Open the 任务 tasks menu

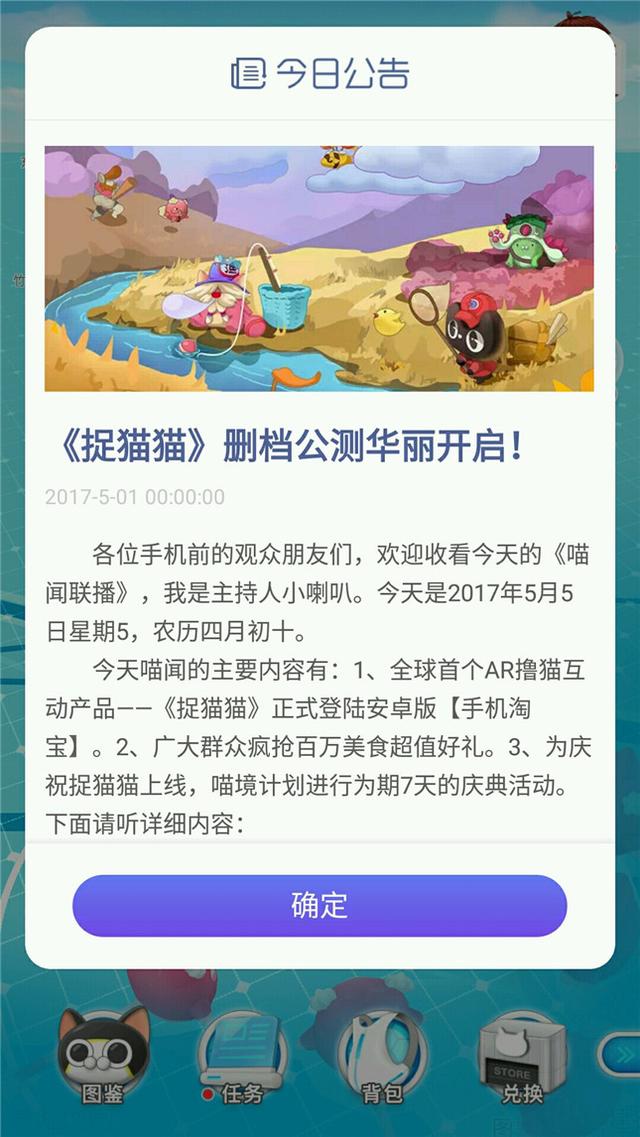[x=242, y=1057]
